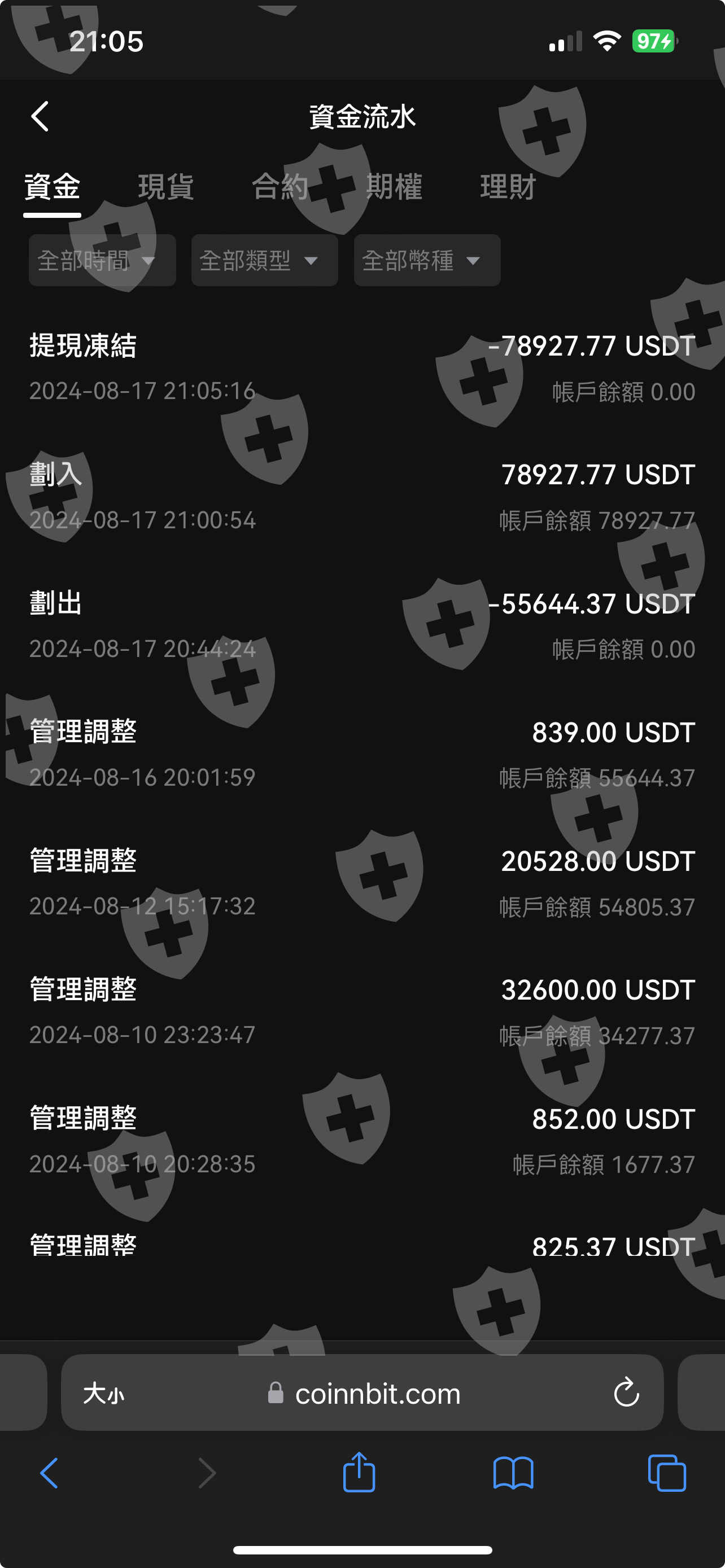Show all open Safari tabs
The image size is (725, 1568).
(667, 1474)
